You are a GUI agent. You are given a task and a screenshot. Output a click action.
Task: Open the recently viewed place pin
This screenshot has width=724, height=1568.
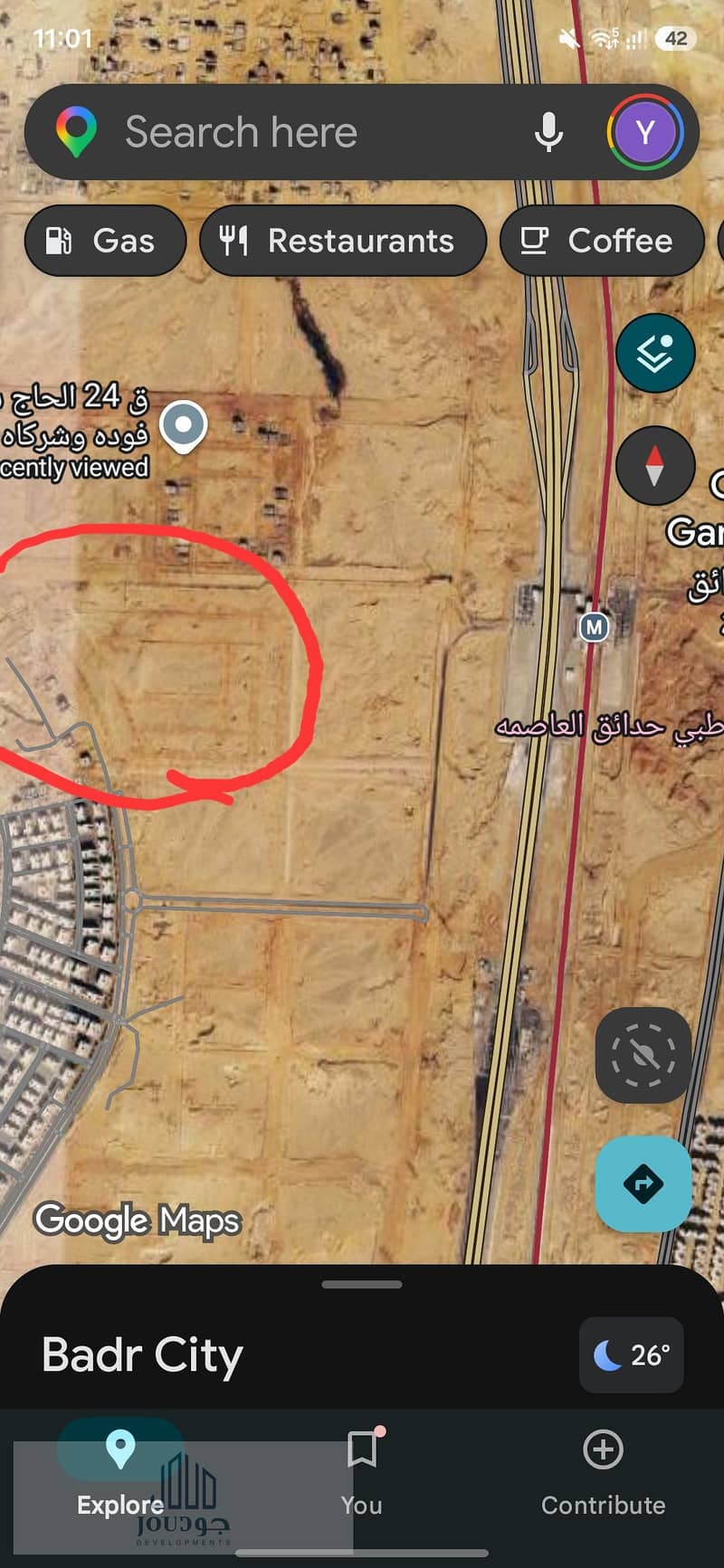click(x=184, y=426)
